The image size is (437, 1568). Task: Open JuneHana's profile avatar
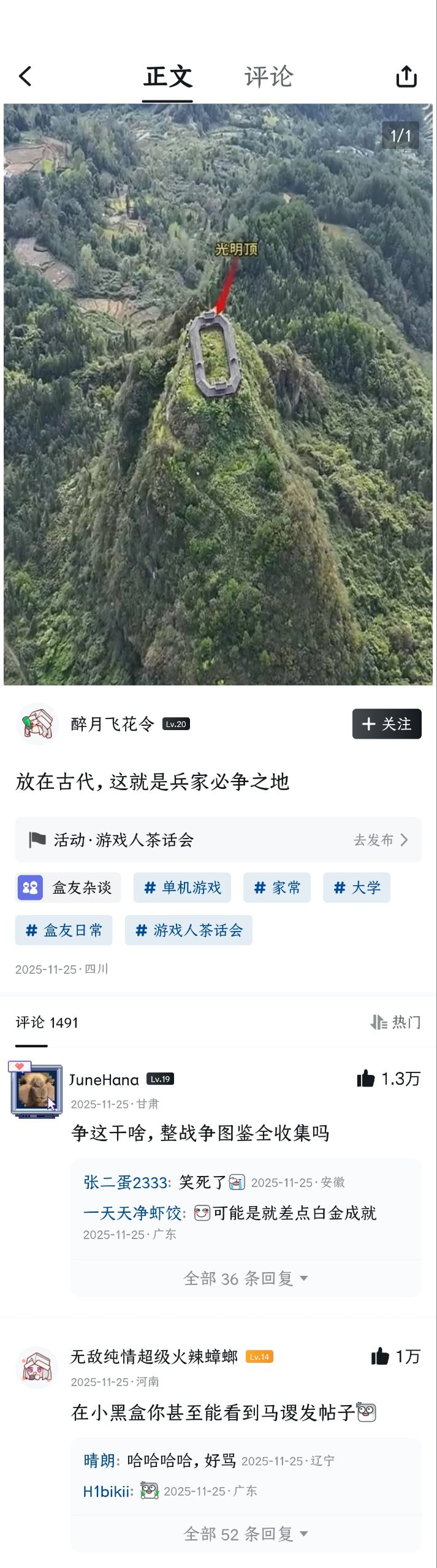(x=36, y=1091)
